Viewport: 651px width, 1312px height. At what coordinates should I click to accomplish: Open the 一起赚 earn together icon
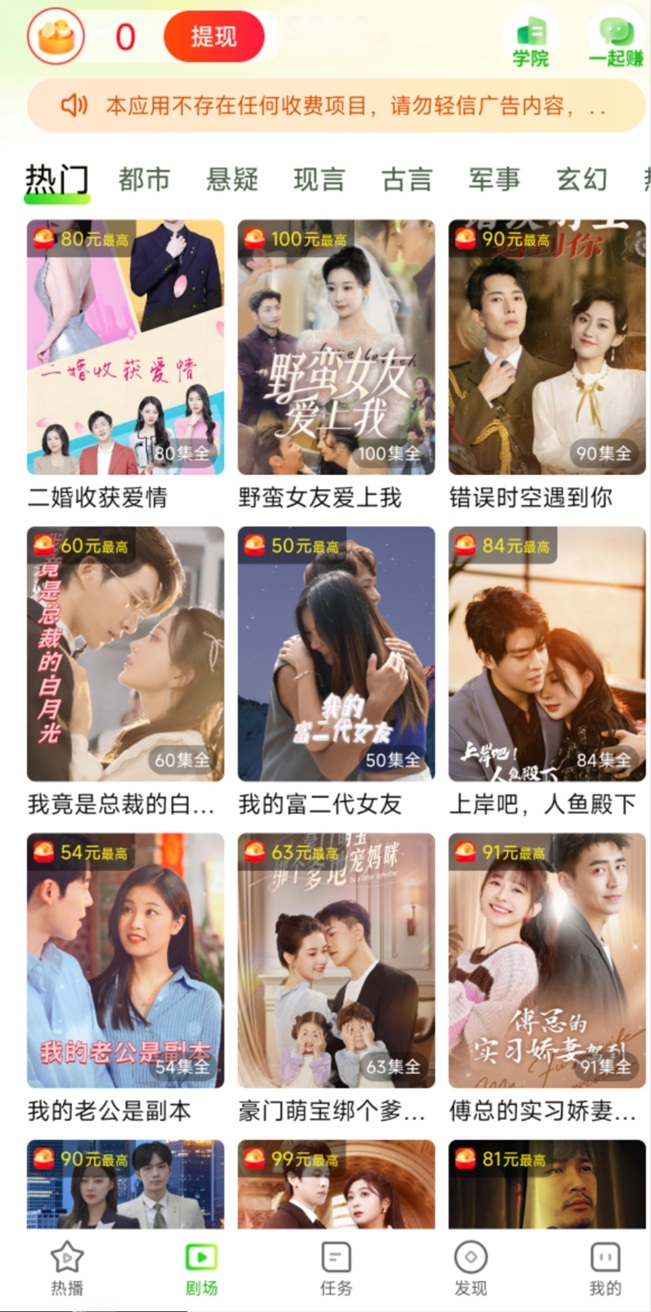tap(616, 40)
